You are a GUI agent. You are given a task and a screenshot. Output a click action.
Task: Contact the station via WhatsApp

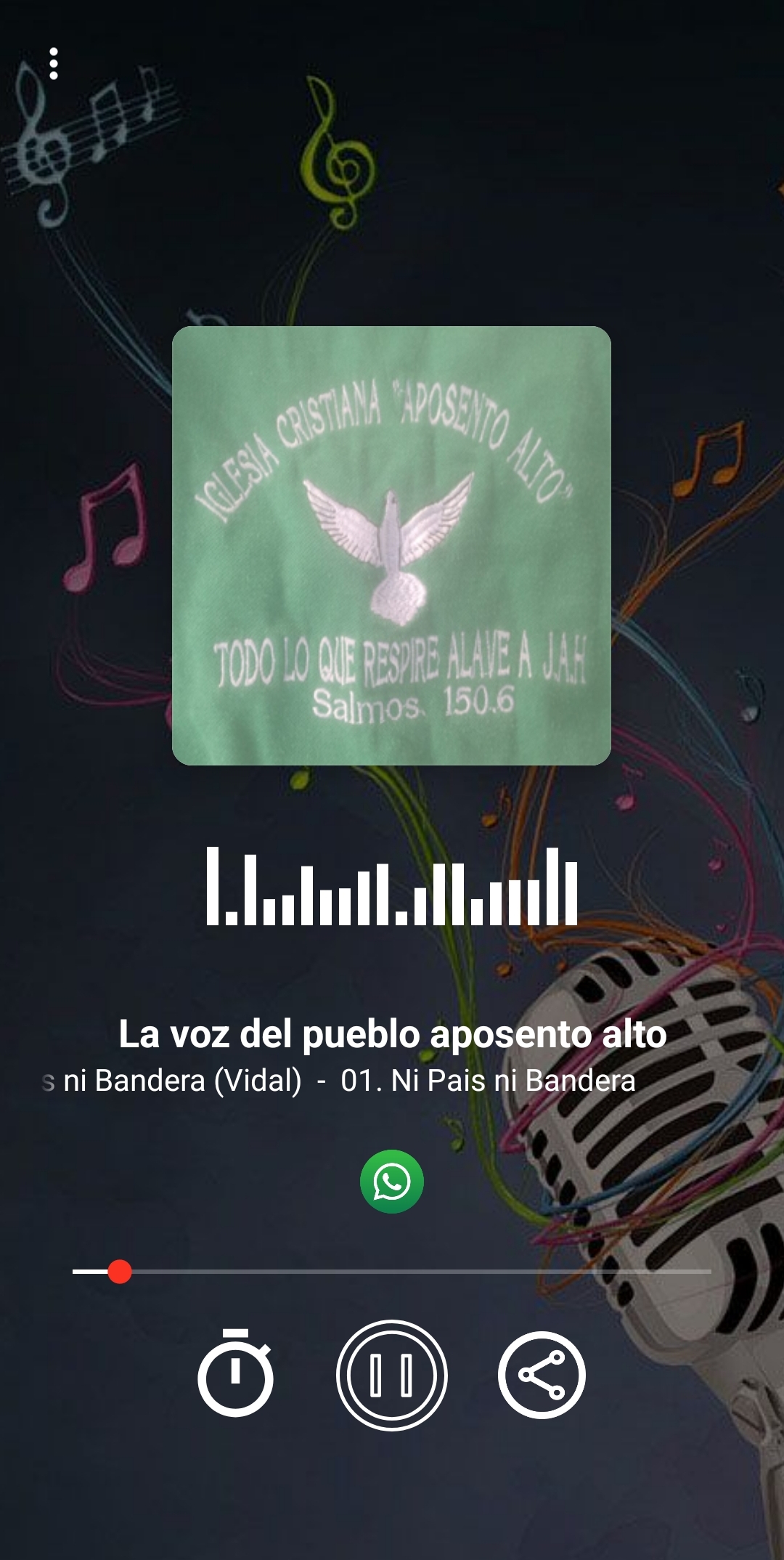(x=392, y=1182)
